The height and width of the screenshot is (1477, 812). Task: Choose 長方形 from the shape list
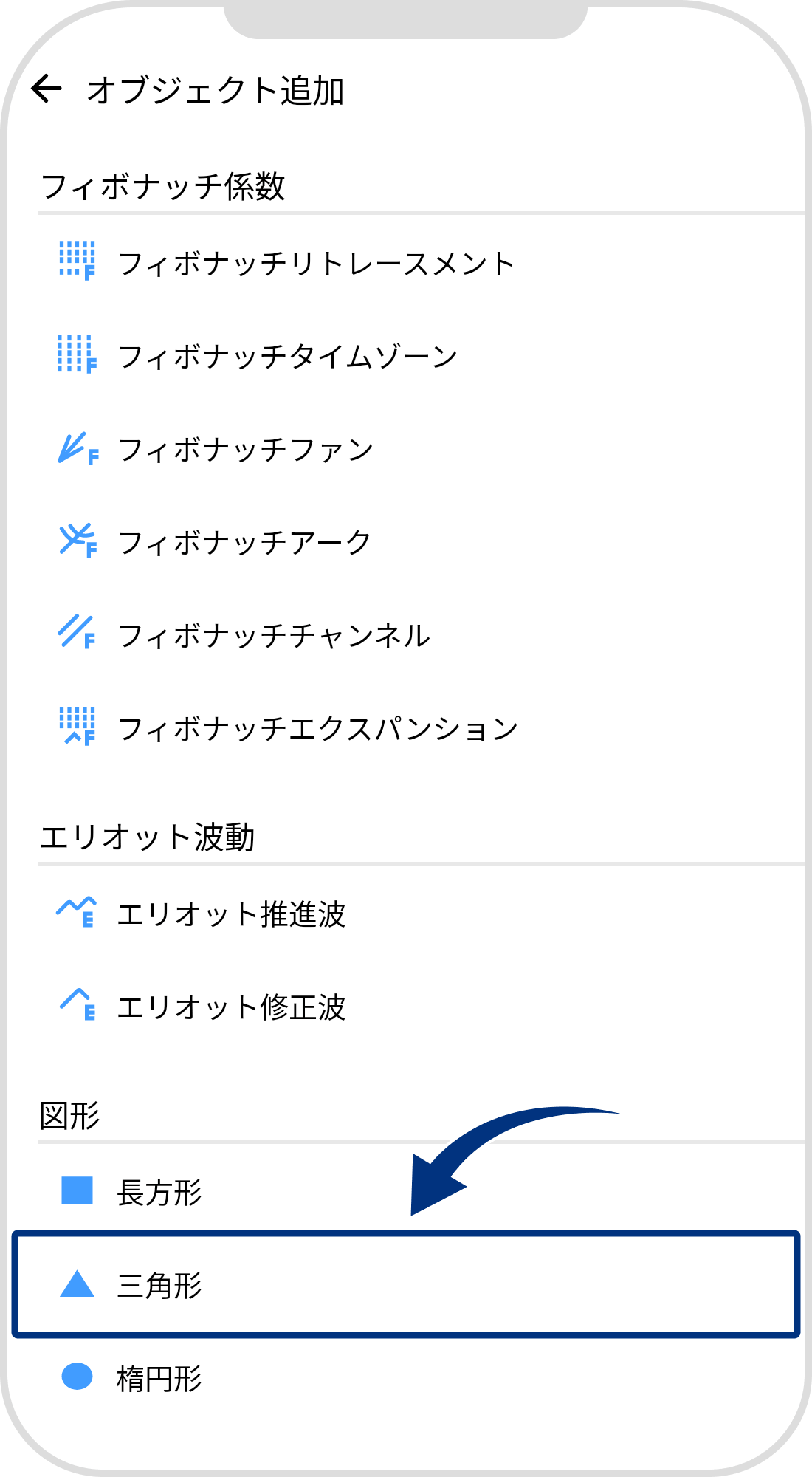click(159, 1192)
